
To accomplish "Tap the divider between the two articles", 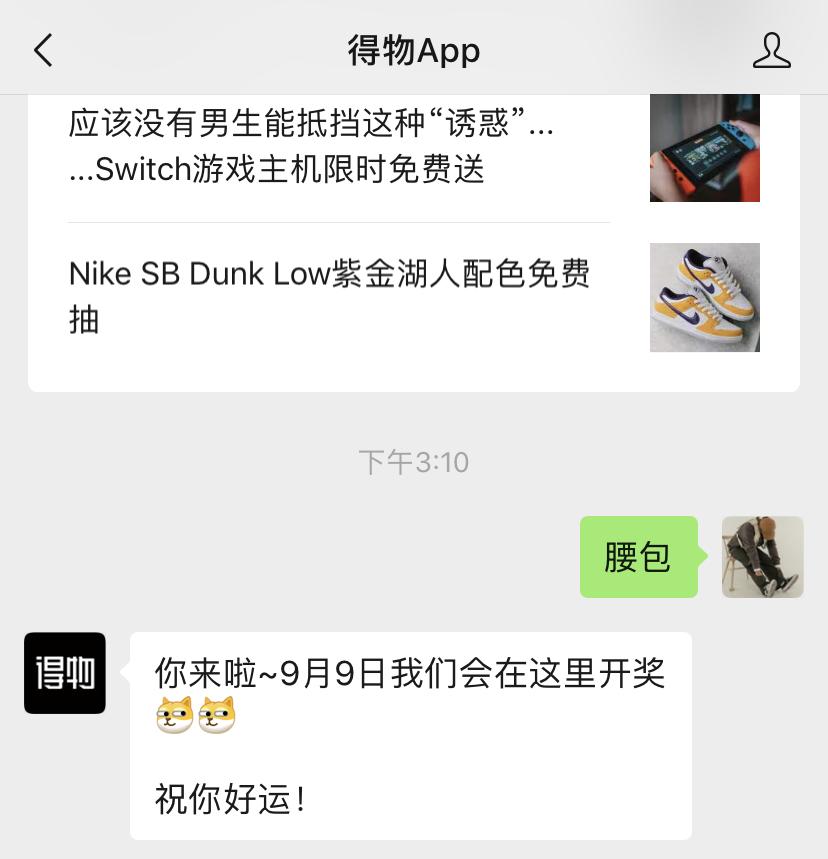I will tap(340, 221).
